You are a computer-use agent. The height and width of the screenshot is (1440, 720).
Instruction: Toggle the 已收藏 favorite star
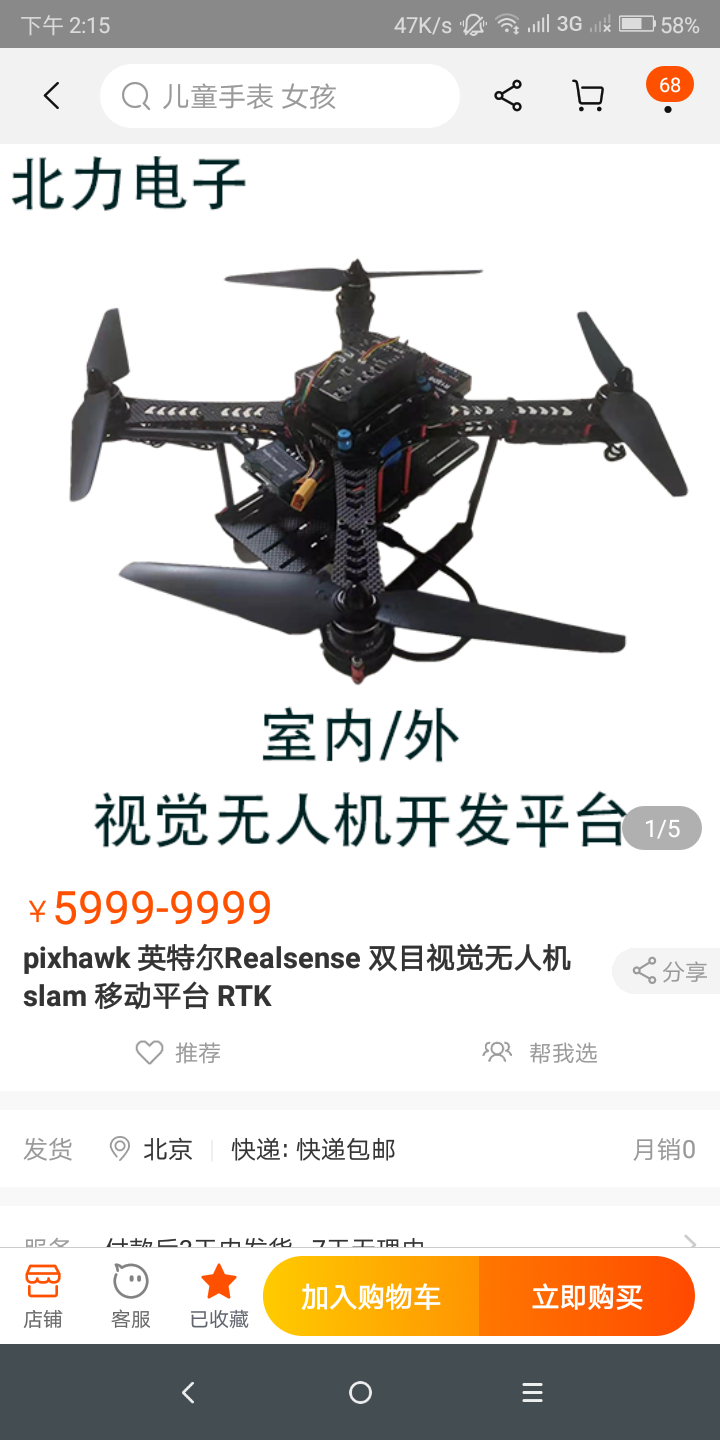219,1296
